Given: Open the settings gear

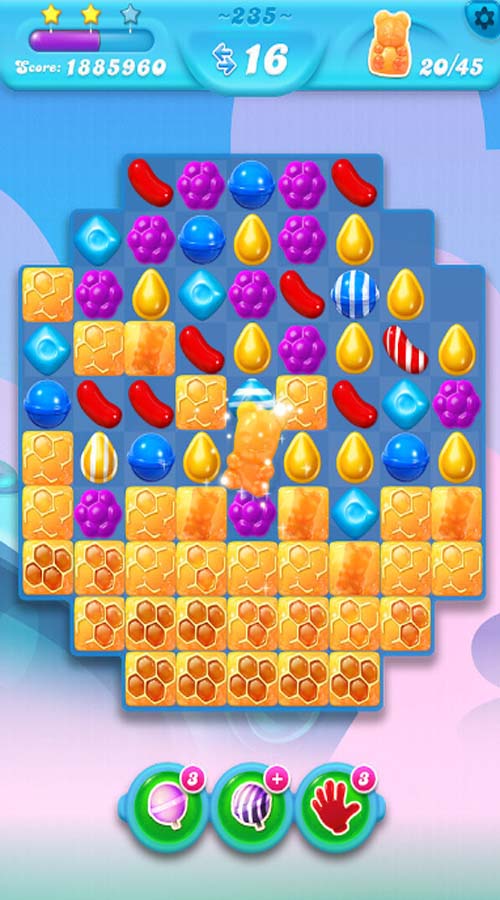Looking at the screenshot, I should [485, 19].
